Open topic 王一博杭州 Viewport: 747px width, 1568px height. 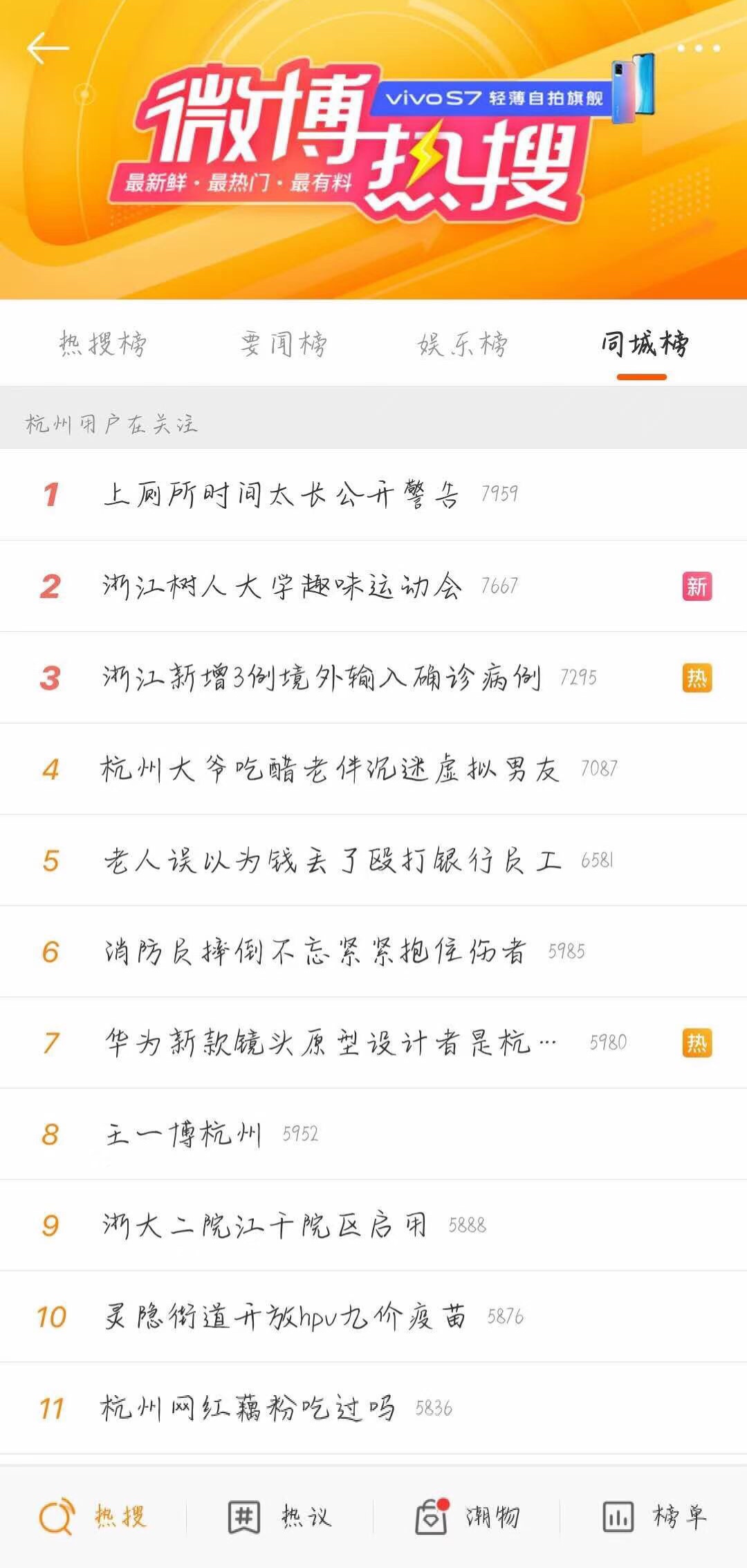183,1135
